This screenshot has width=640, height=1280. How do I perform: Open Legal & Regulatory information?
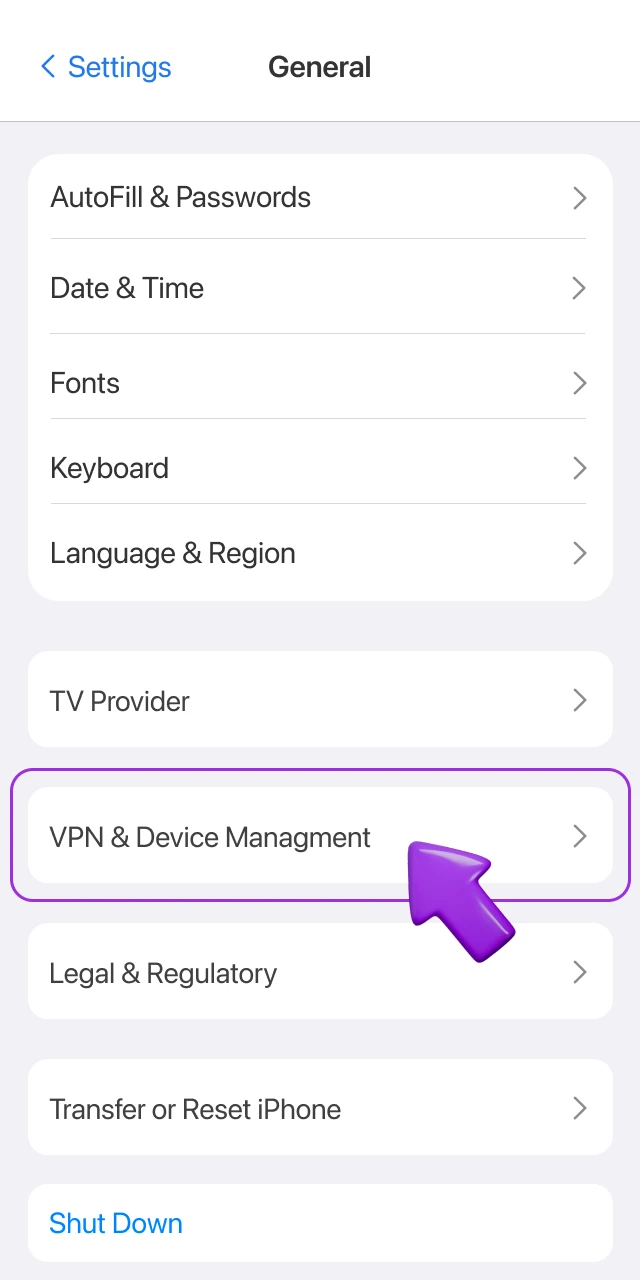320,972
